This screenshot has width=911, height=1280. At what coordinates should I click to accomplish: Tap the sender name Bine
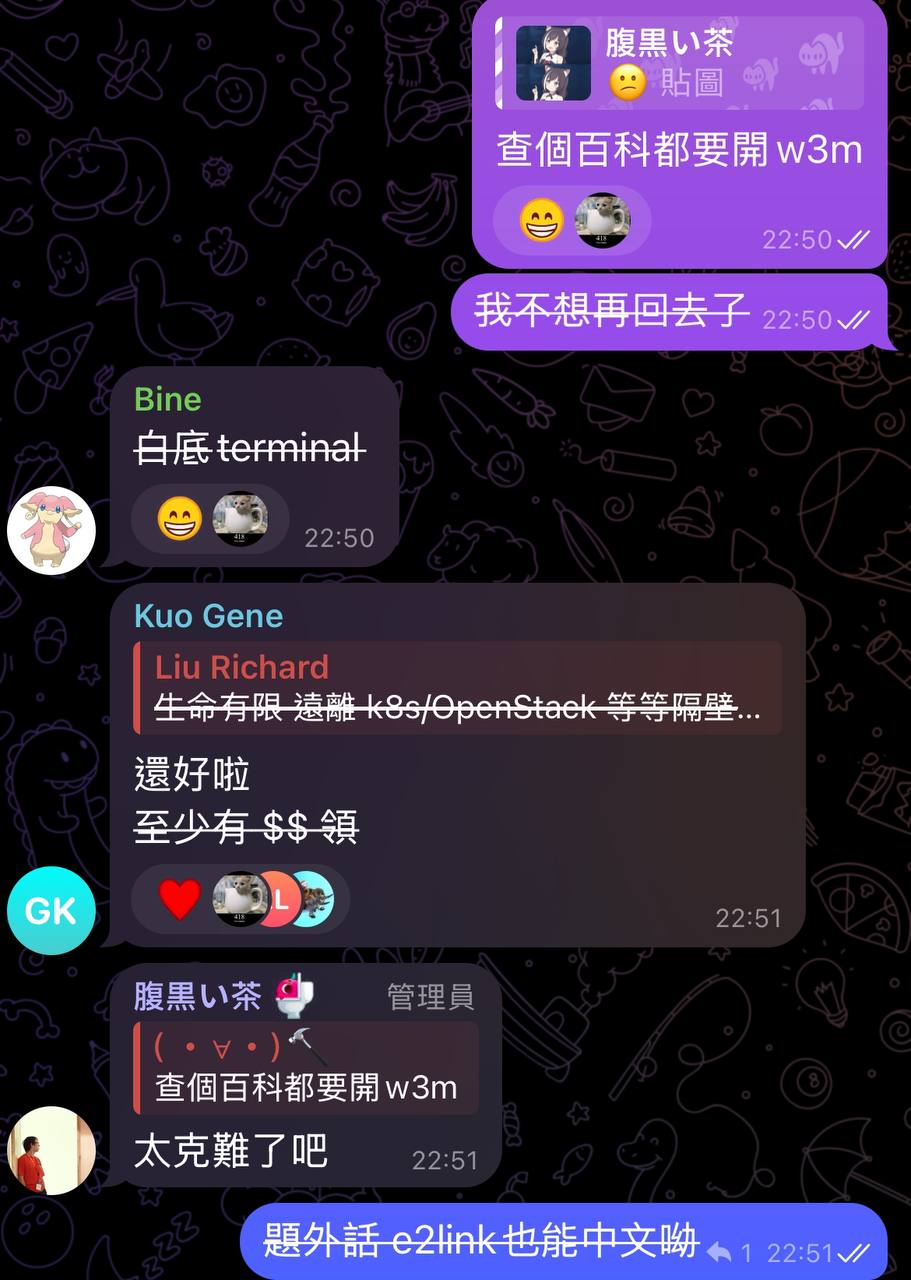(x=168, y=399)
